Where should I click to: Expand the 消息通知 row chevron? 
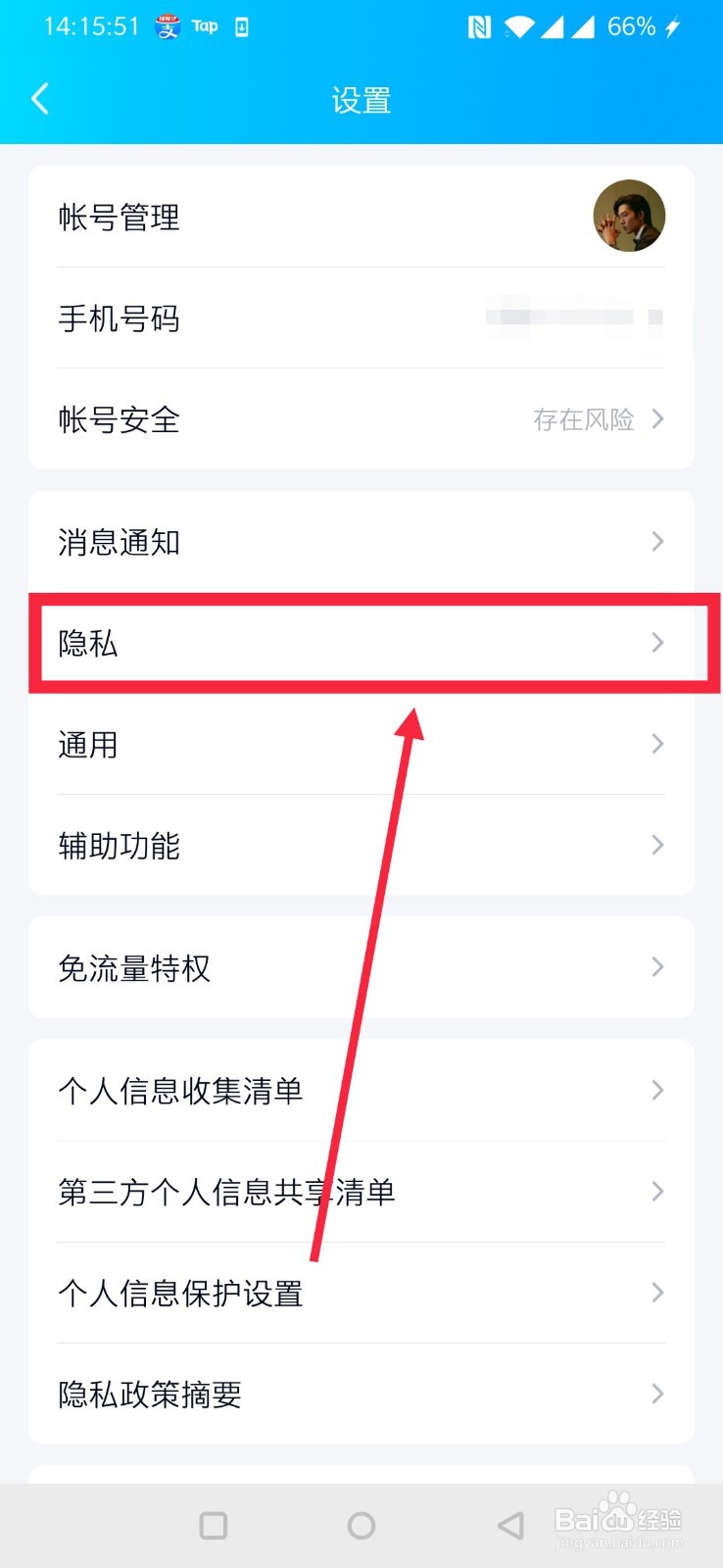pyautogui.click(x=655, y=541)
